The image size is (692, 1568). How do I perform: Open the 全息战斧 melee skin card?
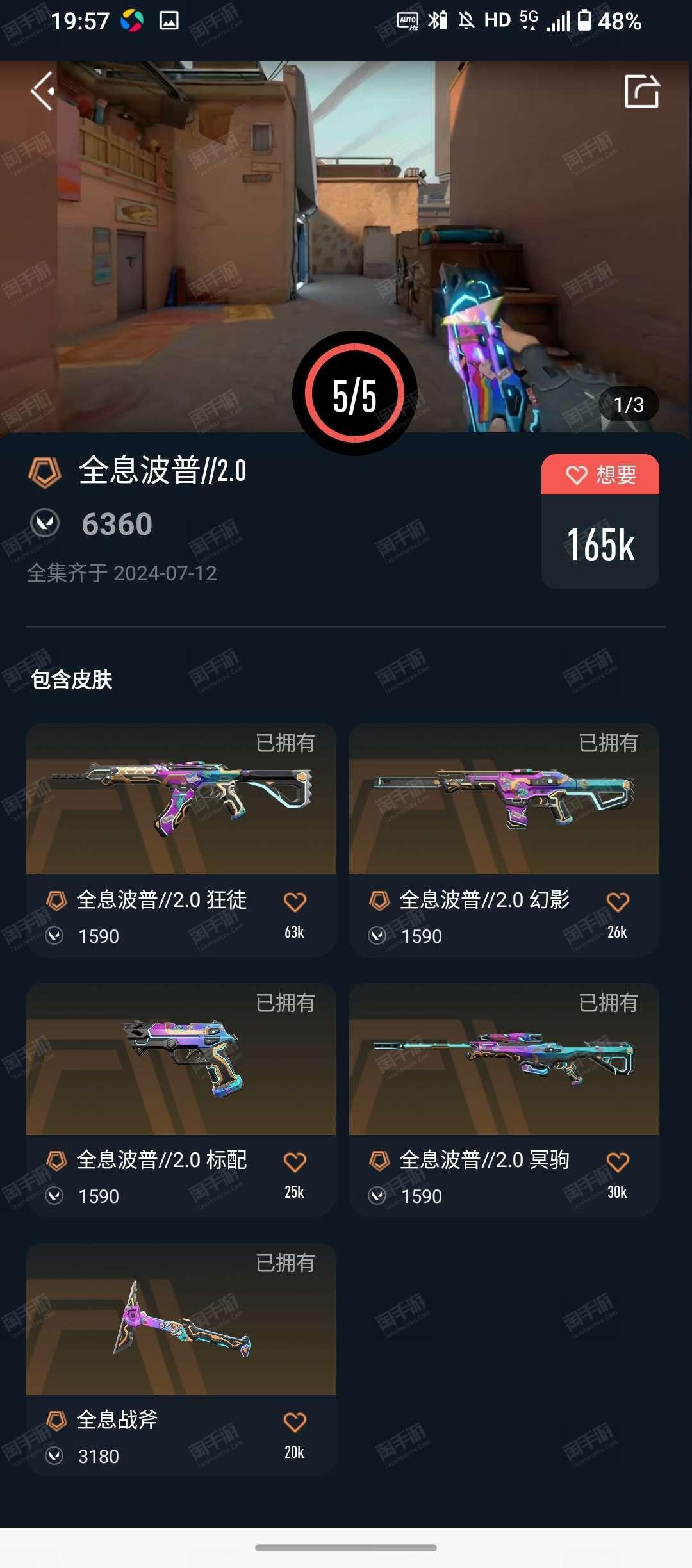181,1360
